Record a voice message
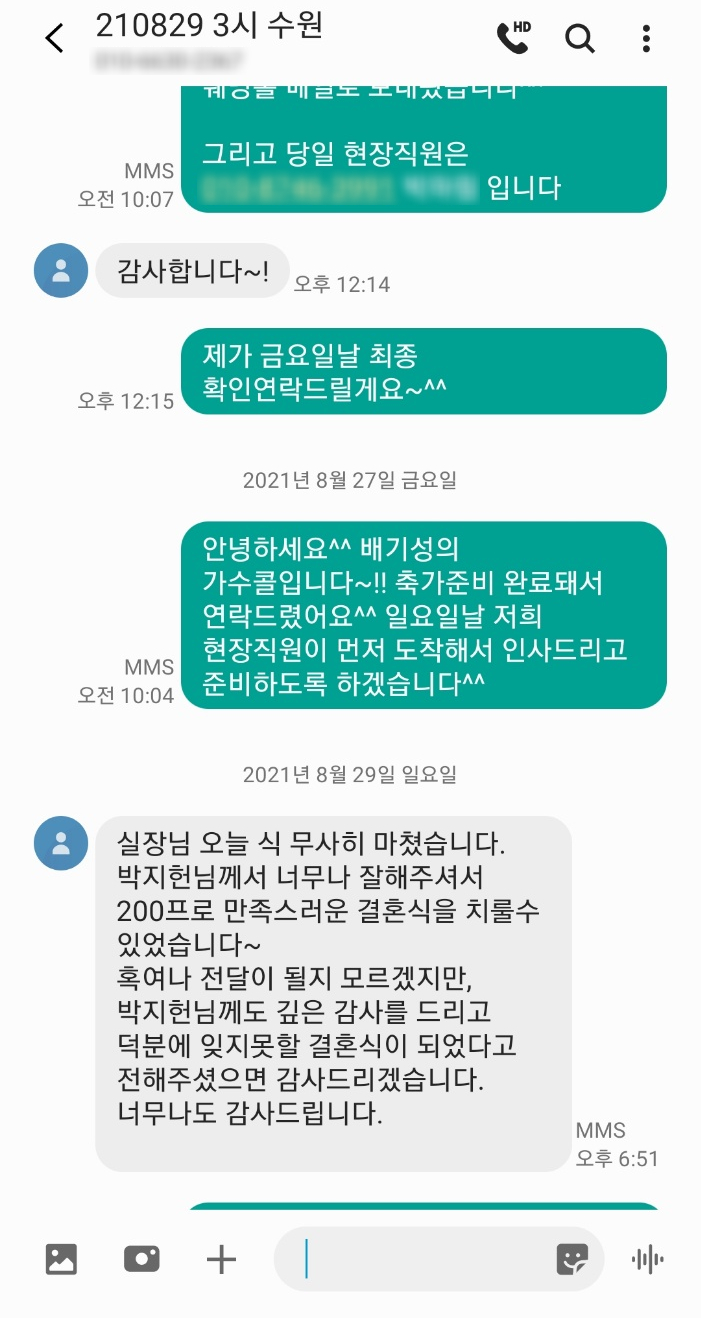701x1318 pixels. pos(648,1260)
